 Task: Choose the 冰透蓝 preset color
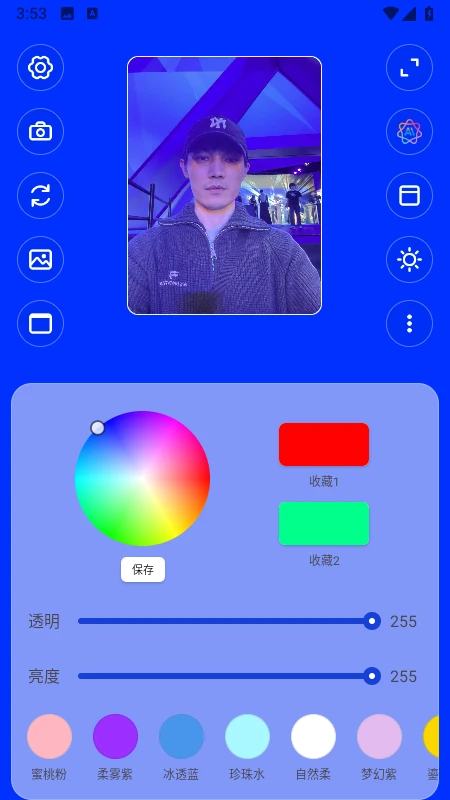click(181, 736)
